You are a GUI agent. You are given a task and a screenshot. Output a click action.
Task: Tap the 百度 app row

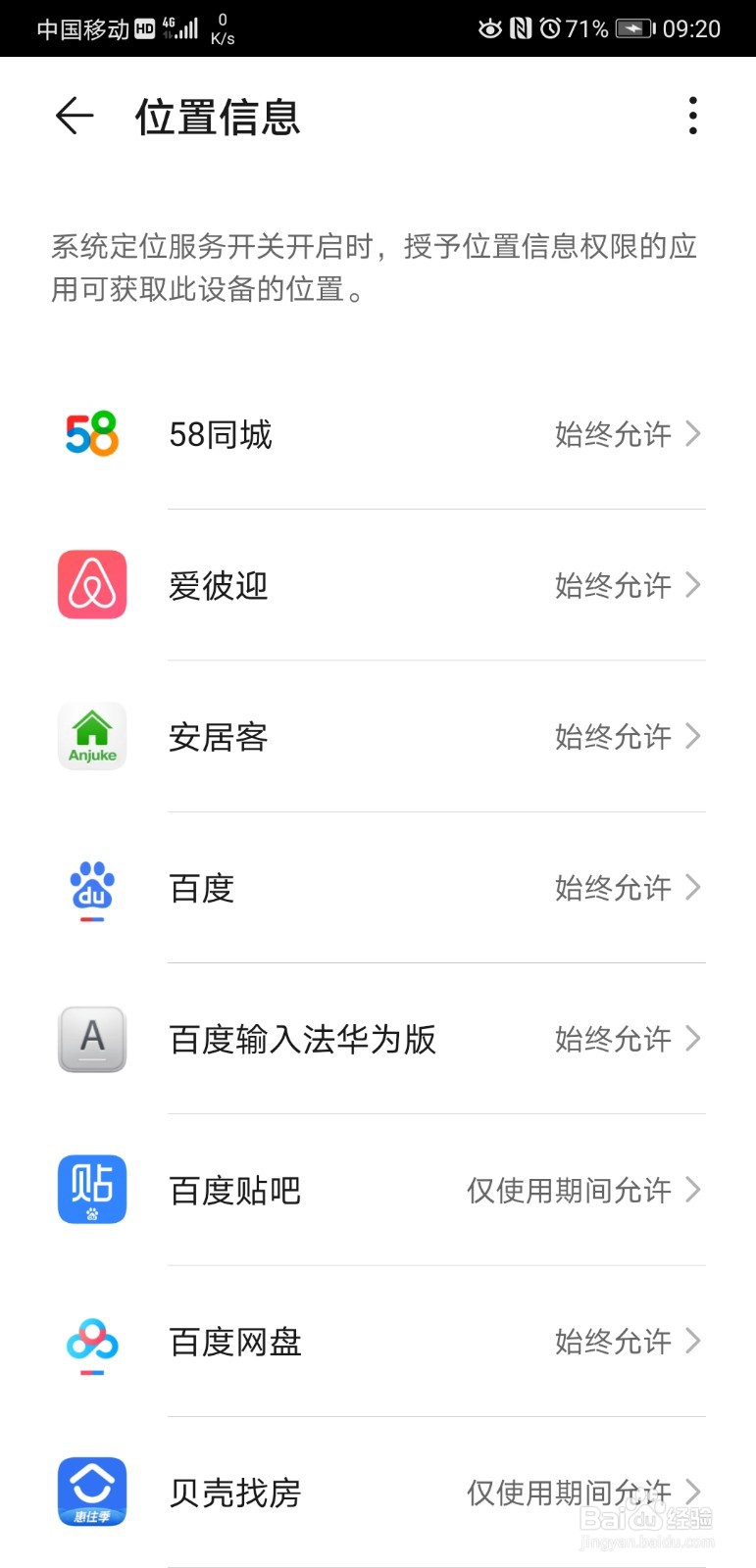(378, 888)
